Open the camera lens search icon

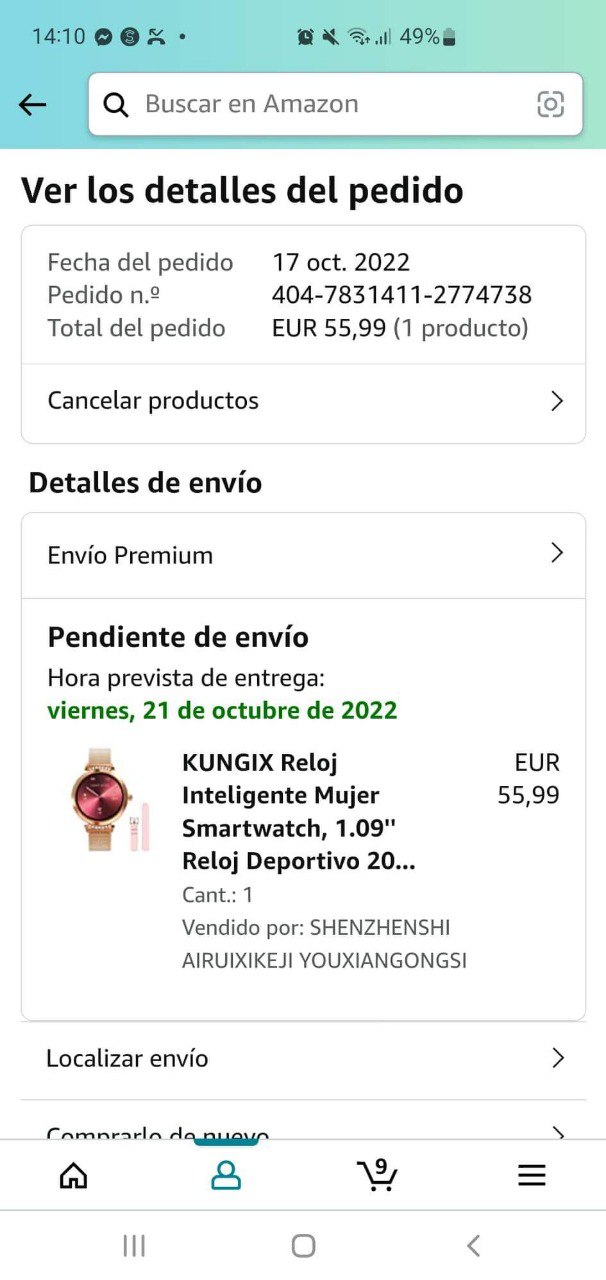[550, 104]
